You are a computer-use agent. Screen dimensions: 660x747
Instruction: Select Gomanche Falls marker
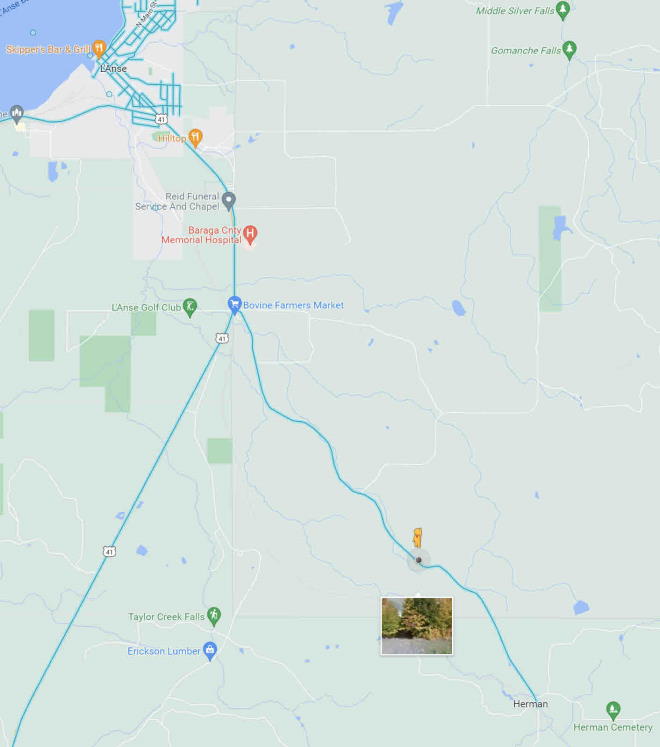coord(570,49)
